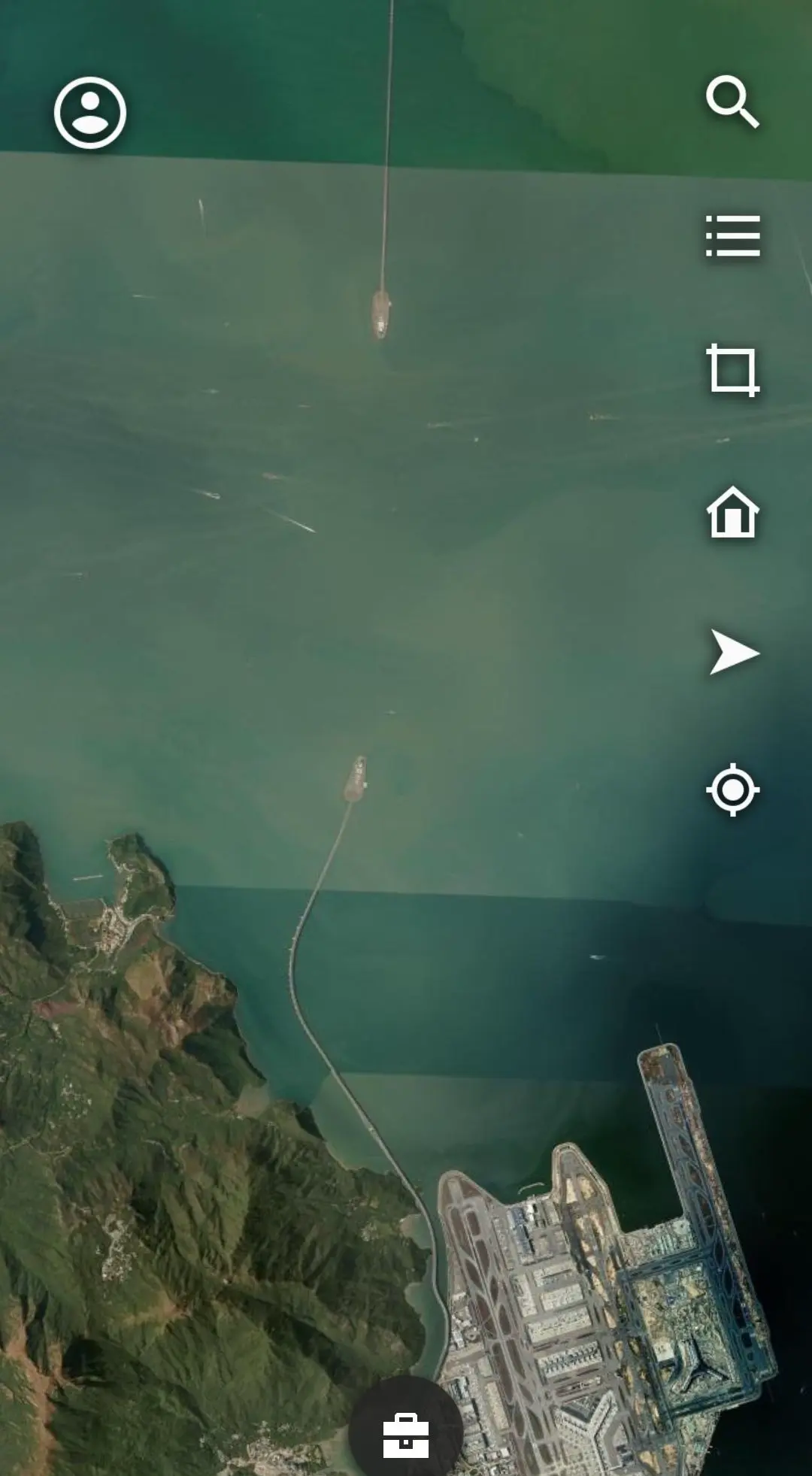The width and height of the screenshot is (812, 1476).
Task: Open the toolbox briefcase button
Action: coord(406,1435)
